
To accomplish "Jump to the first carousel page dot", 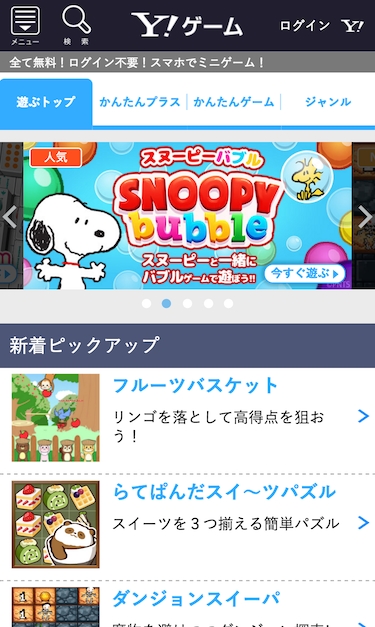I will [x=146, y=304].
